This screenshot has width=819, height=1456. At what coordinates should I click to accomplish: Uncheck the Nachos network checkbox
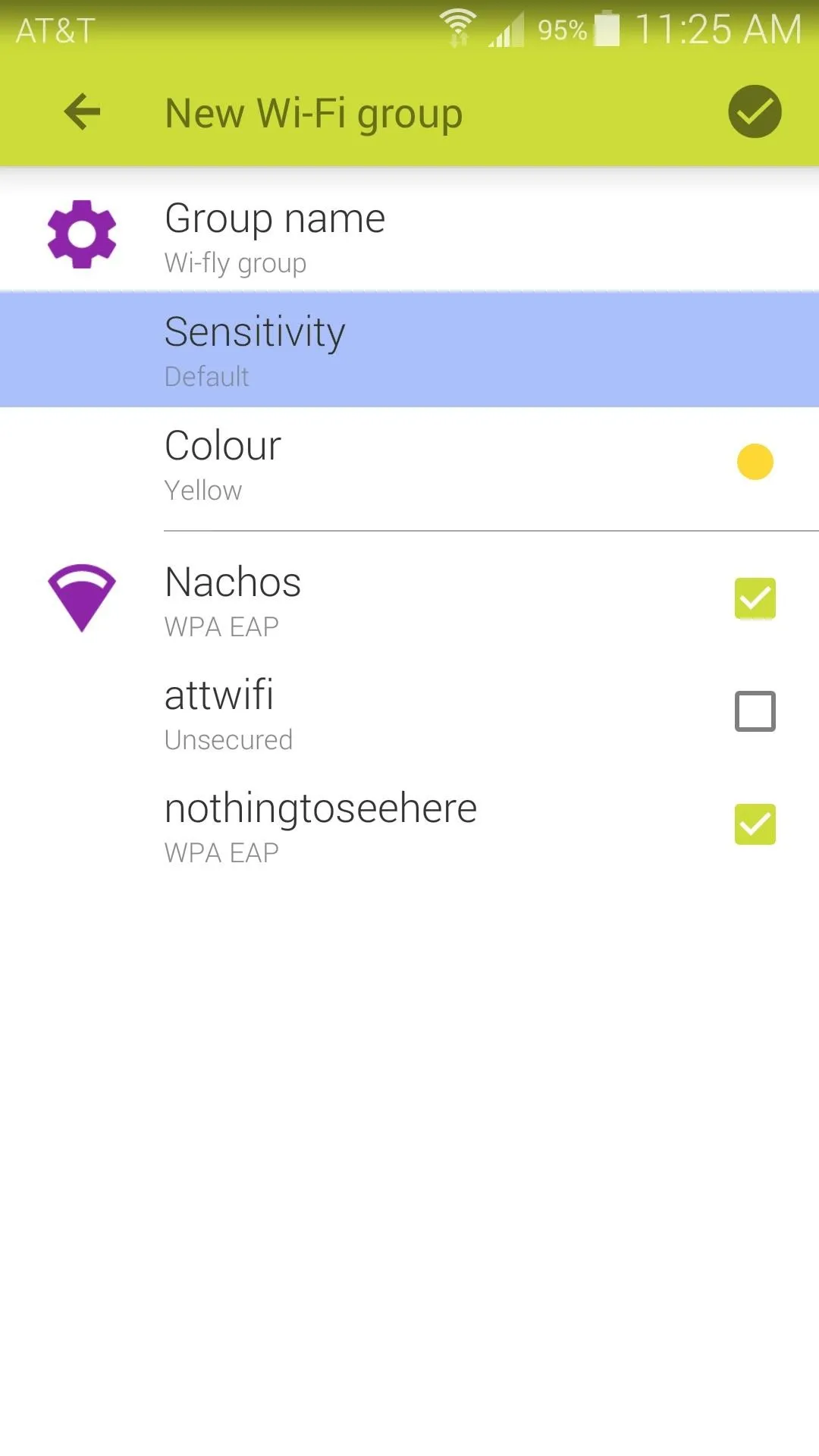pos(755,598)
